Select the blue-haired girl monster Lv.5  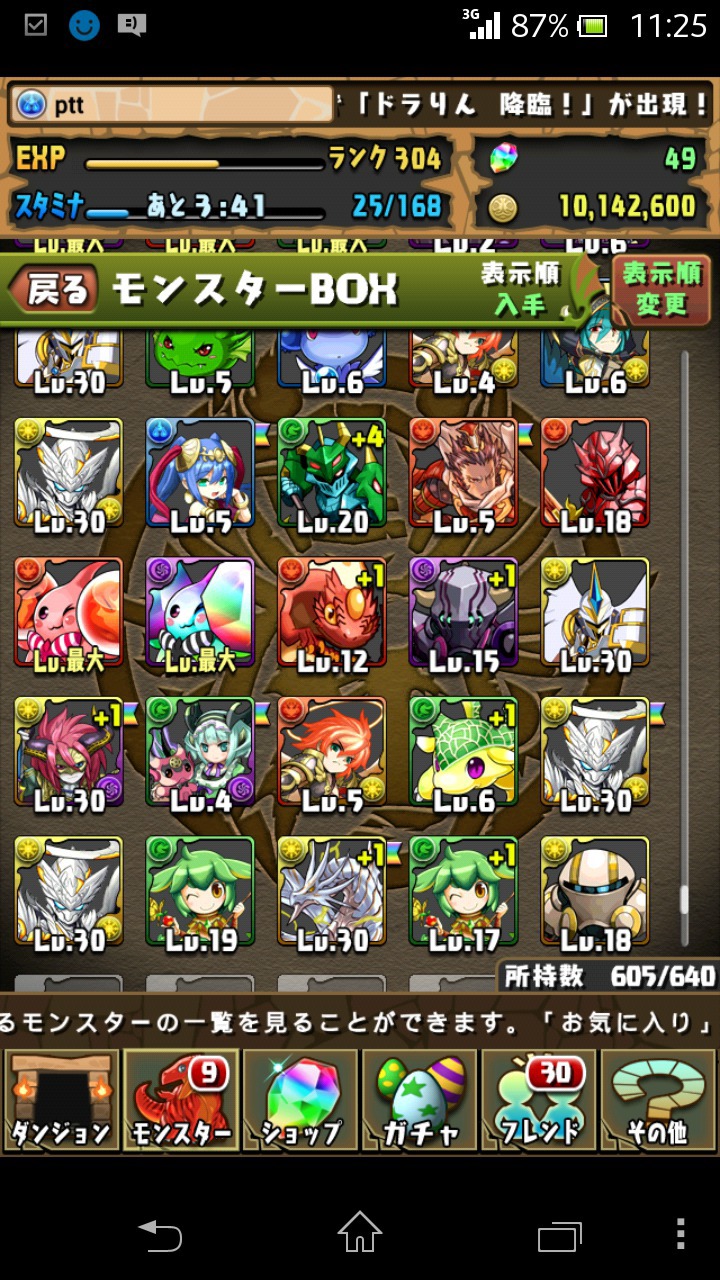coord(200,473)
